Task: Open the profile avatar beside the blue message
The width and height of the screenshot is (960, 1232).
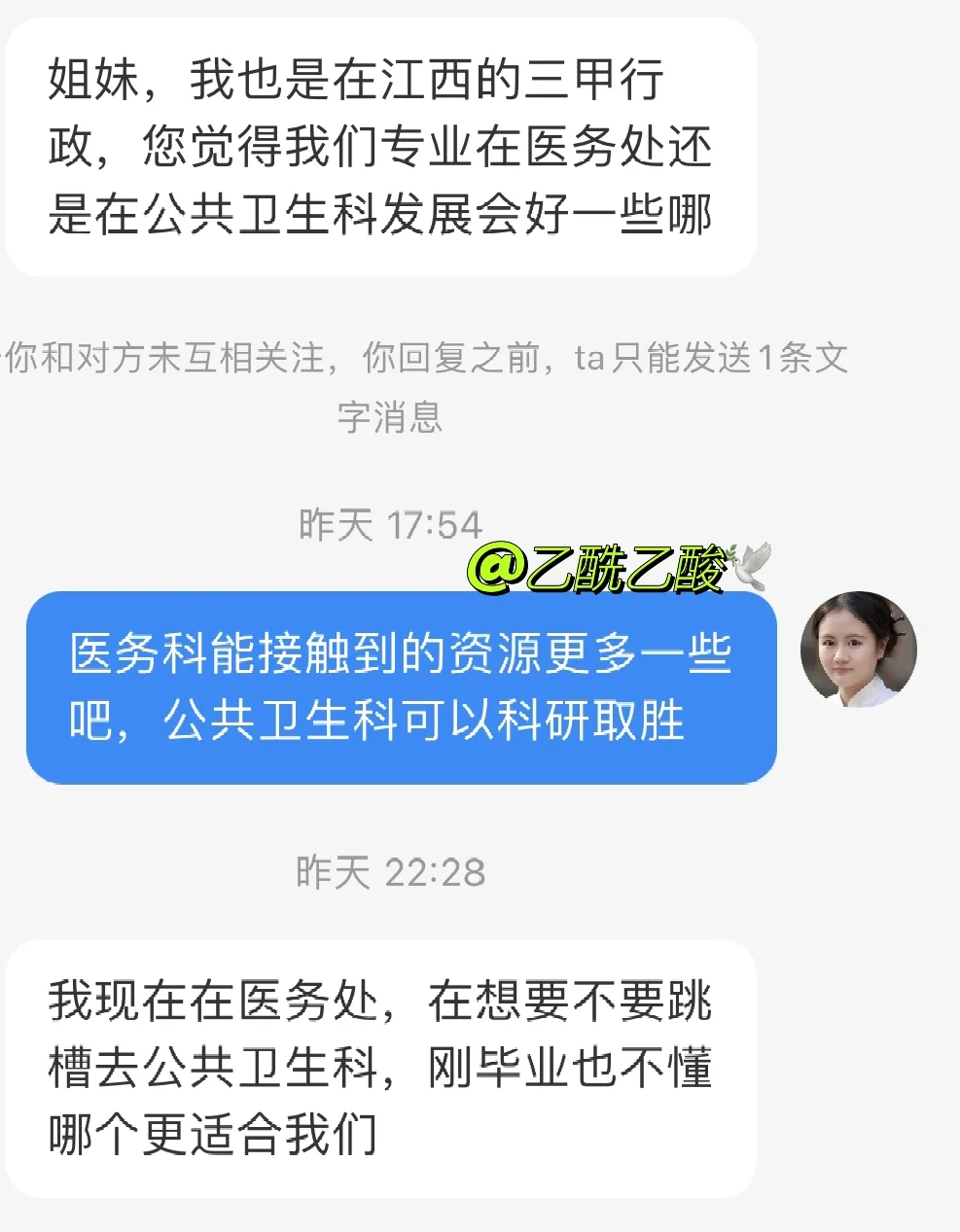Action: tap(858, 649)
